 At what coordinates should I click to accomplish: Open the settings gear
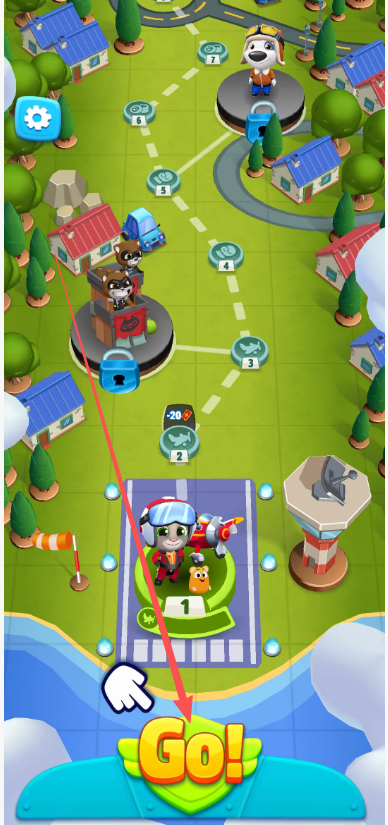[x=38, y=118]
